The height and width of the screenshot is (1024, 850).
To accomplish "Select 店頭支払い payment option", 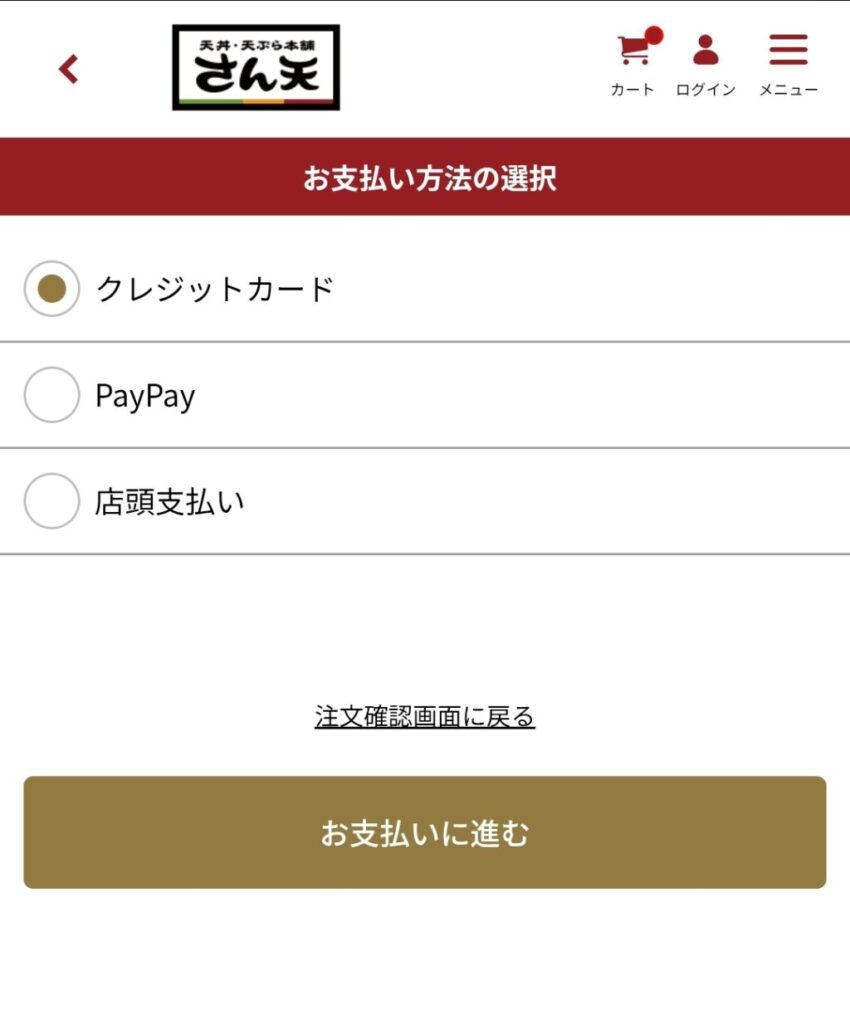I will [51, 501].
